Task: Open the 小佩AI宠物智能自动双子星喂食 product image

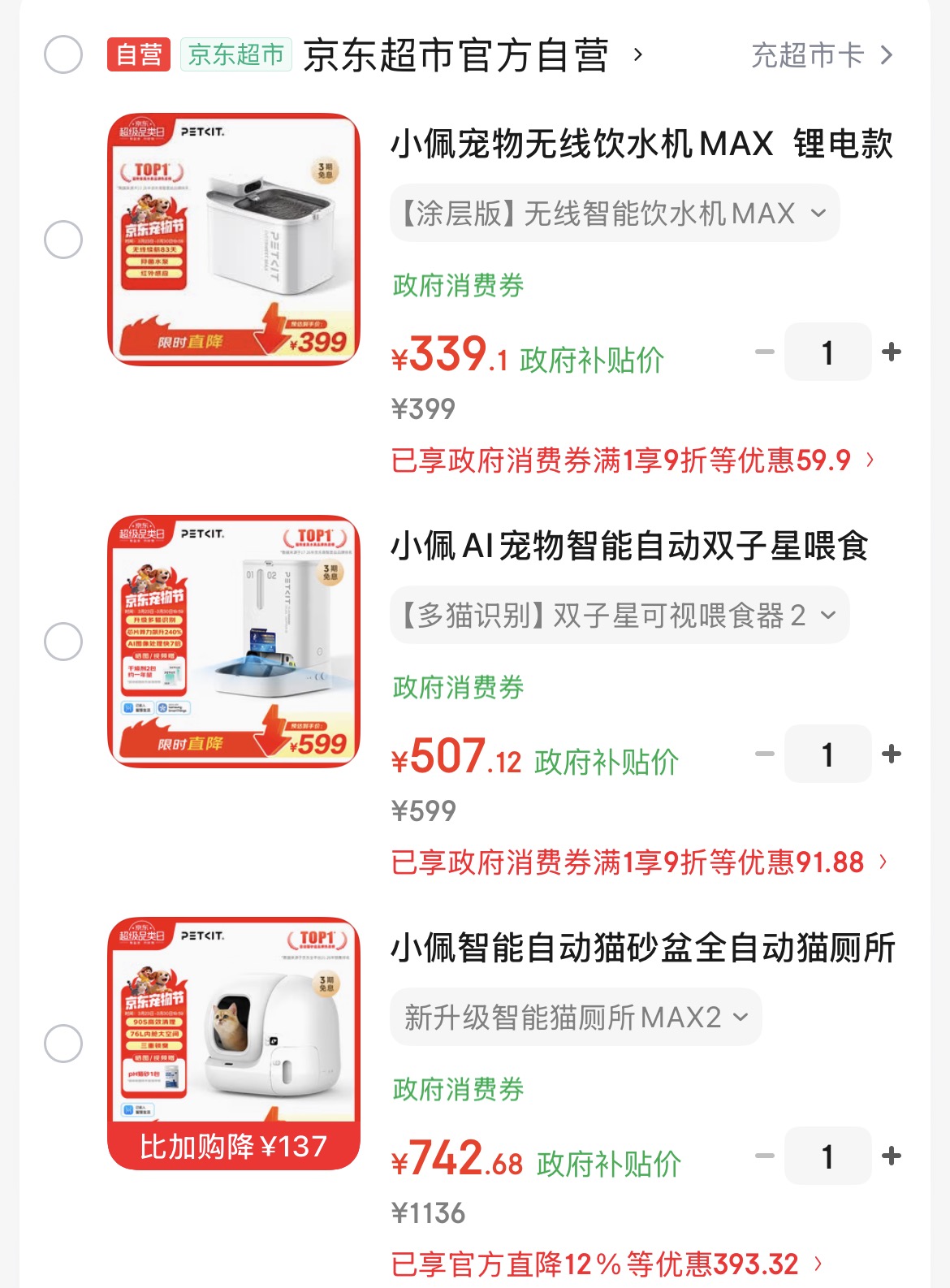Action: (234, 642)
